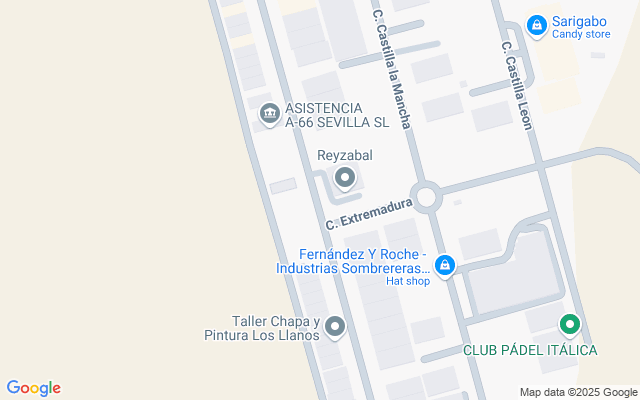Screen dimensions: 640x400
Task: Open Fernández Y Roche hat shop marker
Action: [445, 266]
